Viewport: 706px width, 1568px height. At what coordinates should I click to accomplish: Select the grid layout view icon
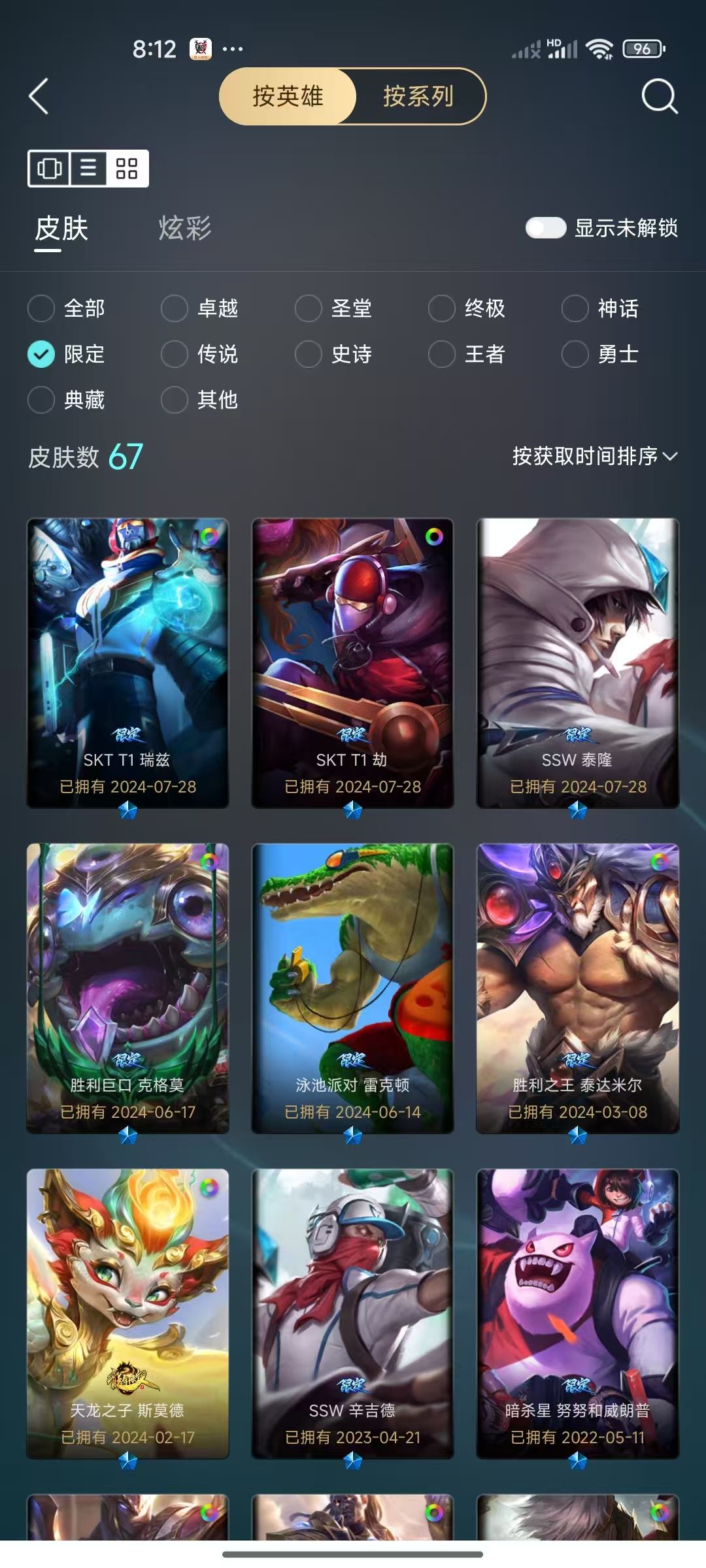point(127,169)
